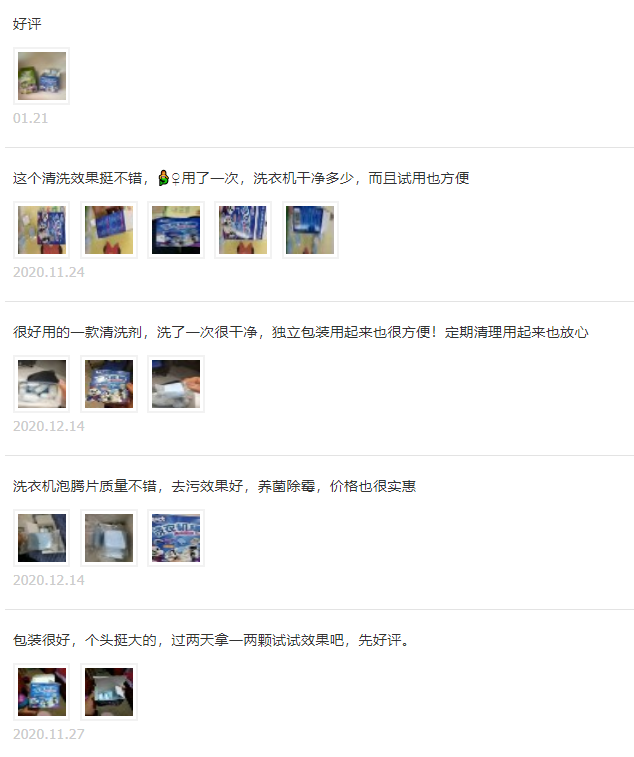Open fourth photo of the 2020.11.24 review
The image size is (634, 757).
(243, 230)
